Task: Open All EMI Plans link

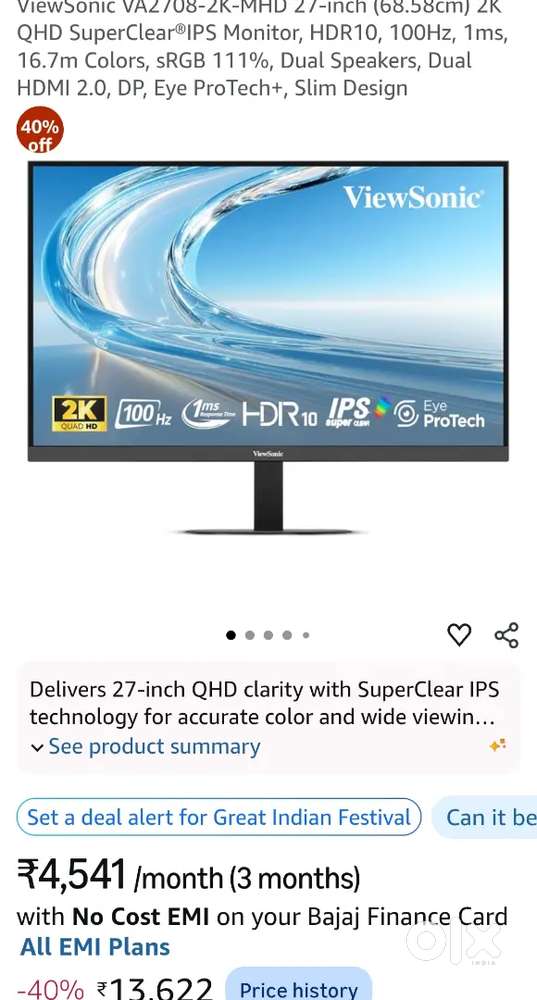Action: (96, 946)
